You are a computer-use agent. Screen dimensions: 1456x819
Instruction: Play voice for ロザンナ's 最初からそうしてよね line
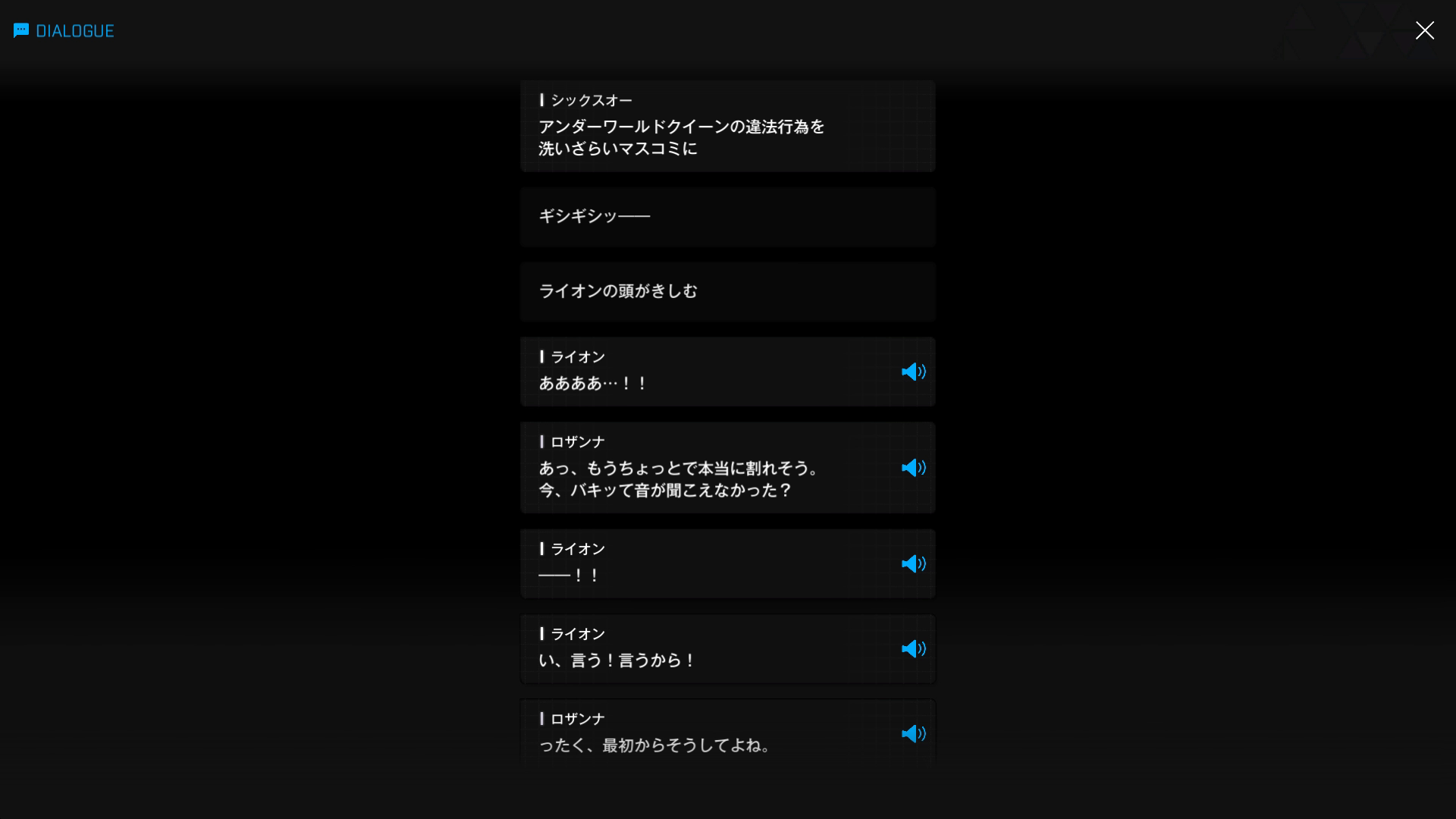click(913, 733)
